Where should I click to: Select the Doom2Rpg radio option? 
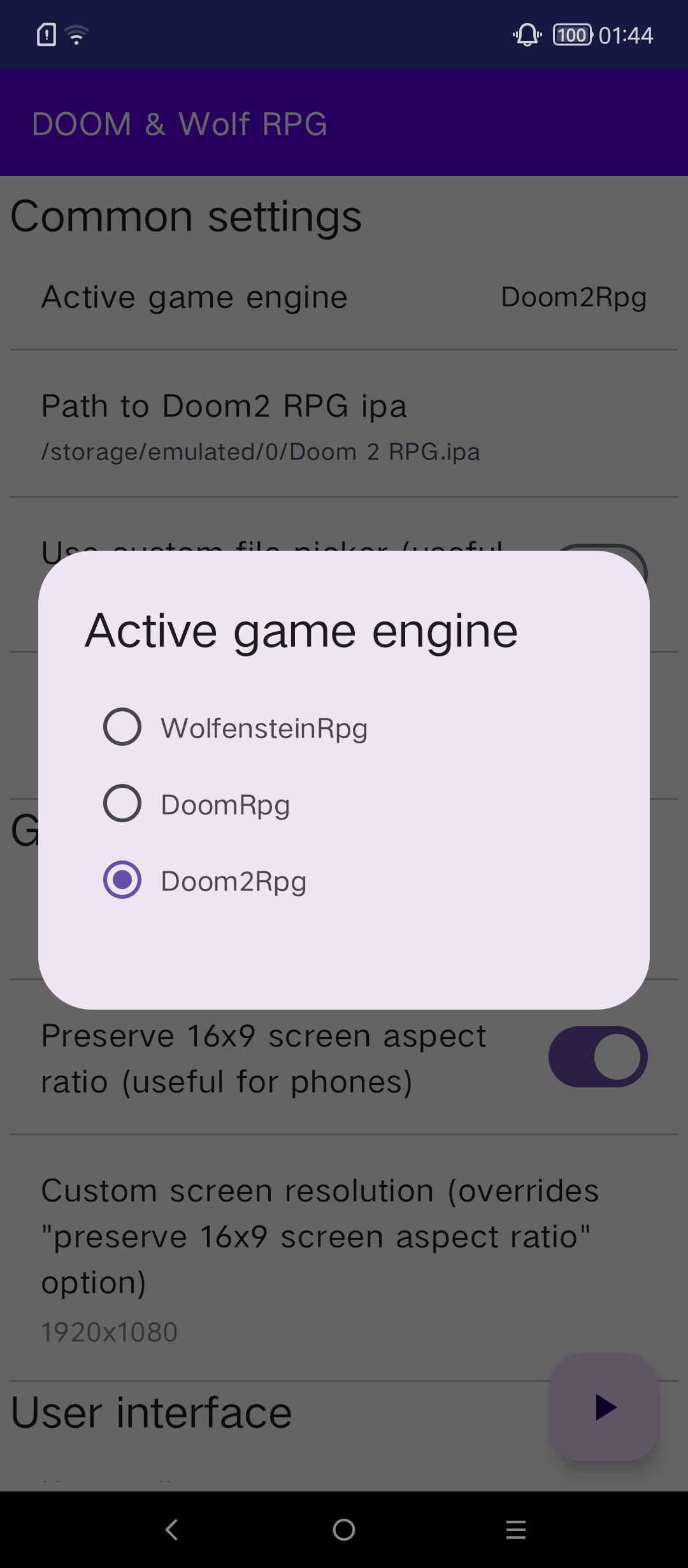point(344,880)
